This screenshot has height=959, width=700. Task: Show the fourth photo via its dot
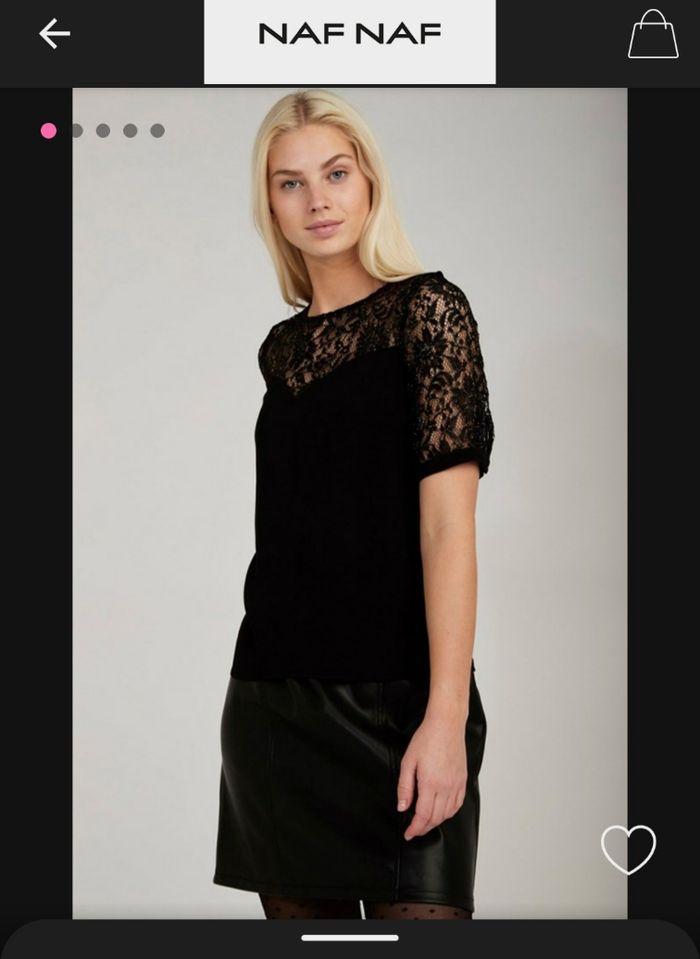point(130,131)
